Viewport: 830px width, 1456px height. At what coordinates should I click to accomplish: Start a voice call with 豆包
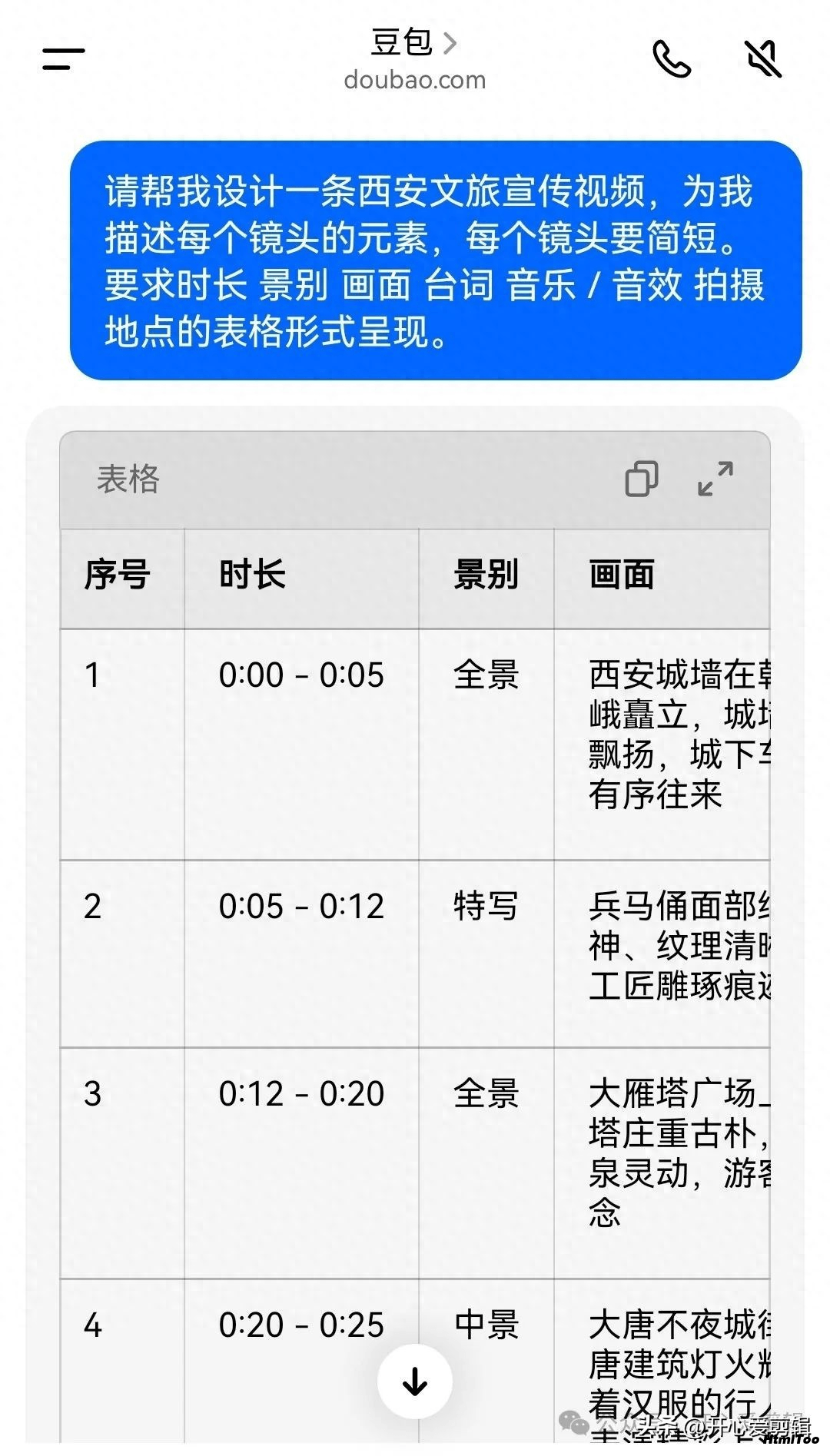tap(672, 59)
